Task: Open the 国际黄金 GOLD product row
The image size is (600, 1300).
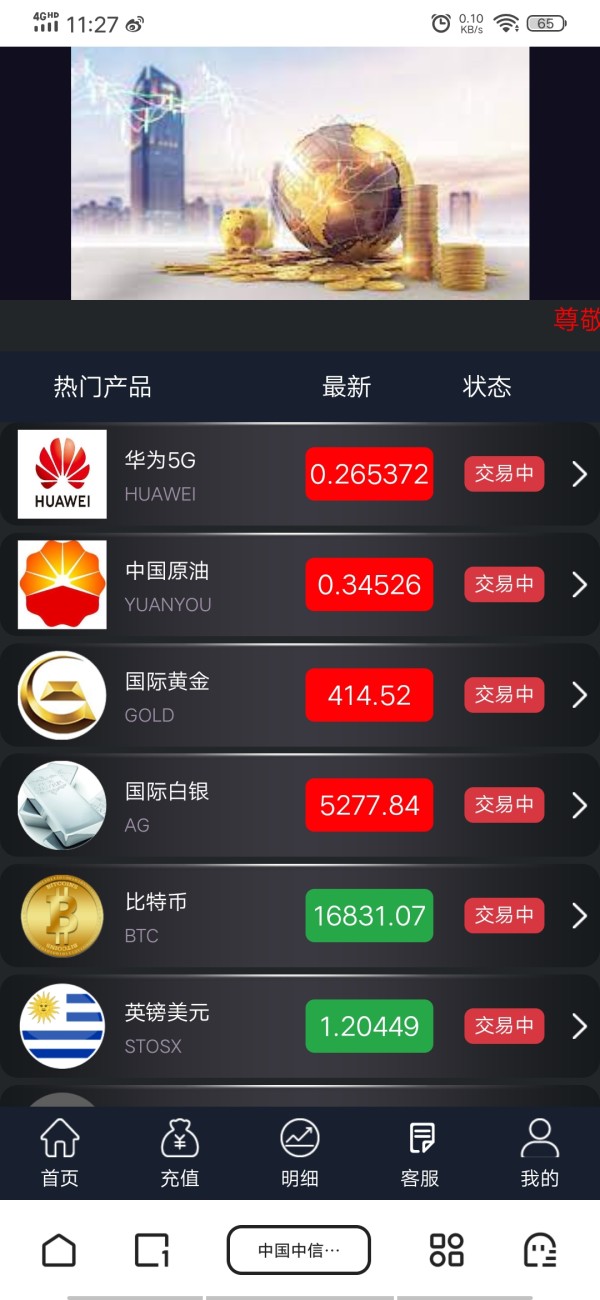Action: pyautogui.click(x=300, y=695)
